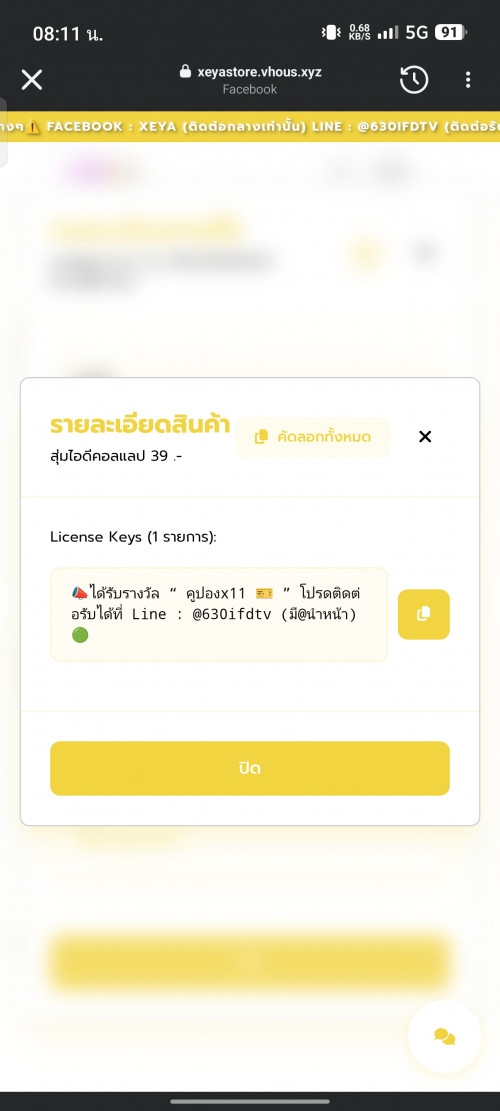
Task: Dismiss the product details dialog with X
Action: (425, 437)
